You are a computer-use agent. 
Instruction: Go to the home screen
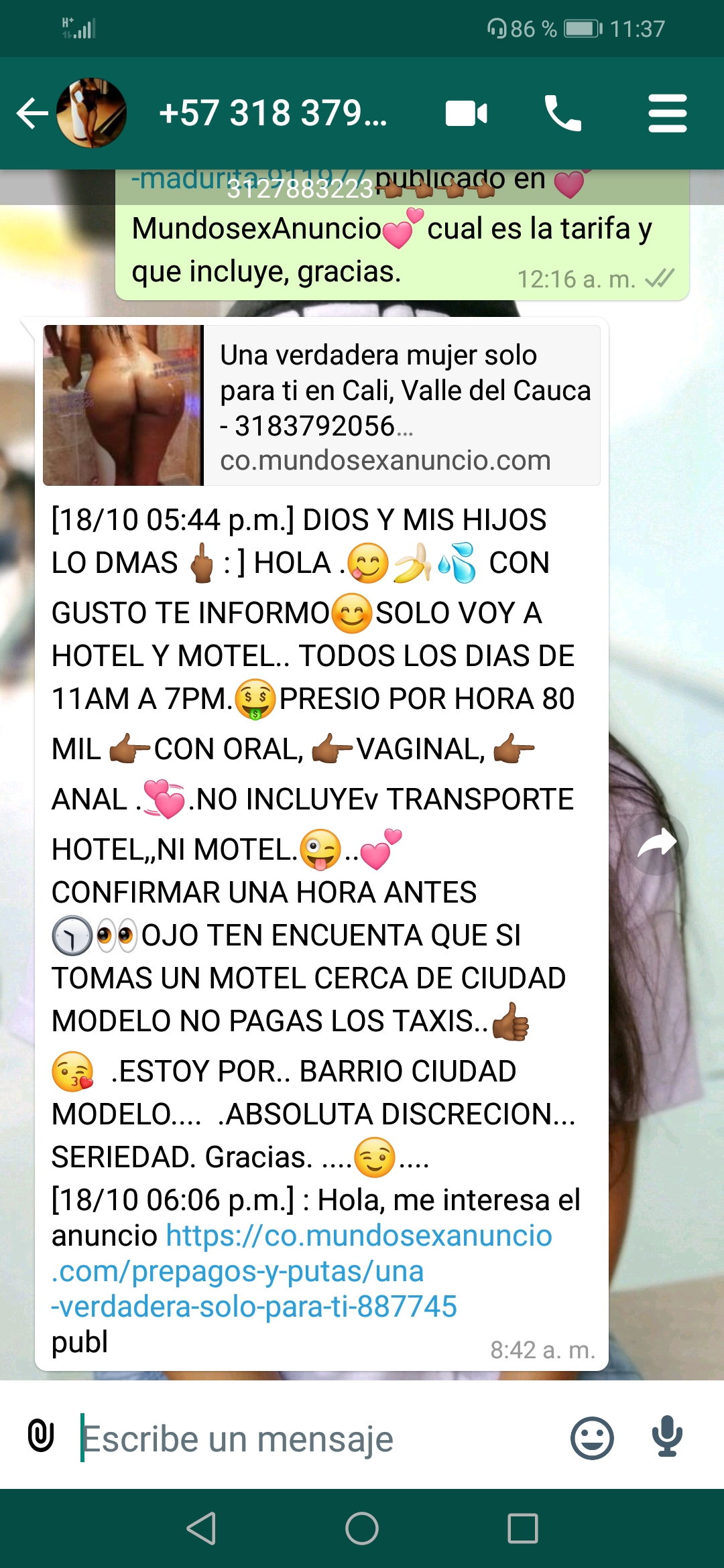pyautogui.click(x=362, y=1528)
